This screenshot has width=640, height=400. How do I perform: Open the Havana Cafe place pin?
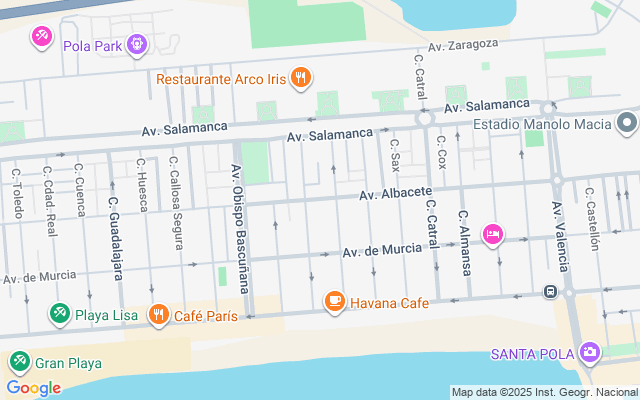coord(335,302)
